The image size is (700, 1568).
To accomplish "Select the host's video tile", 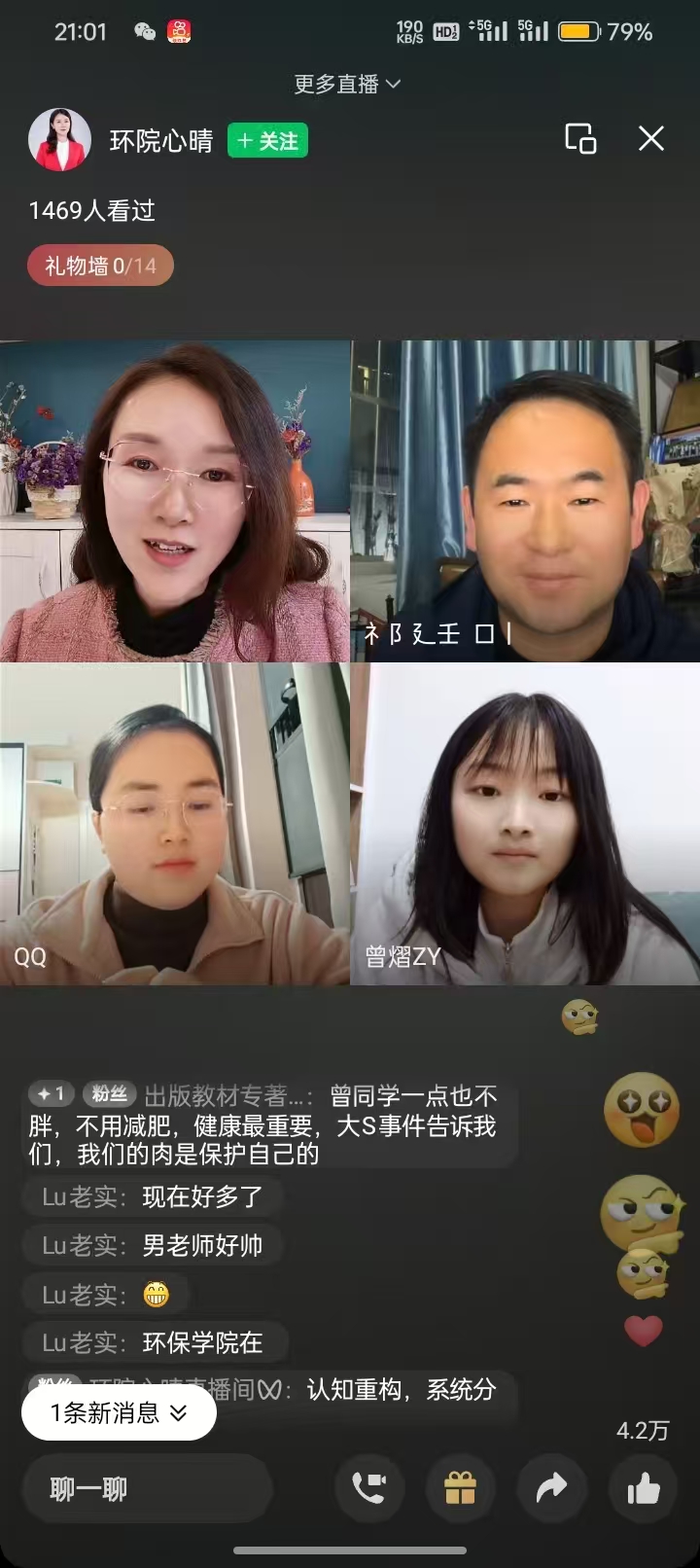I will coord(175,501).
